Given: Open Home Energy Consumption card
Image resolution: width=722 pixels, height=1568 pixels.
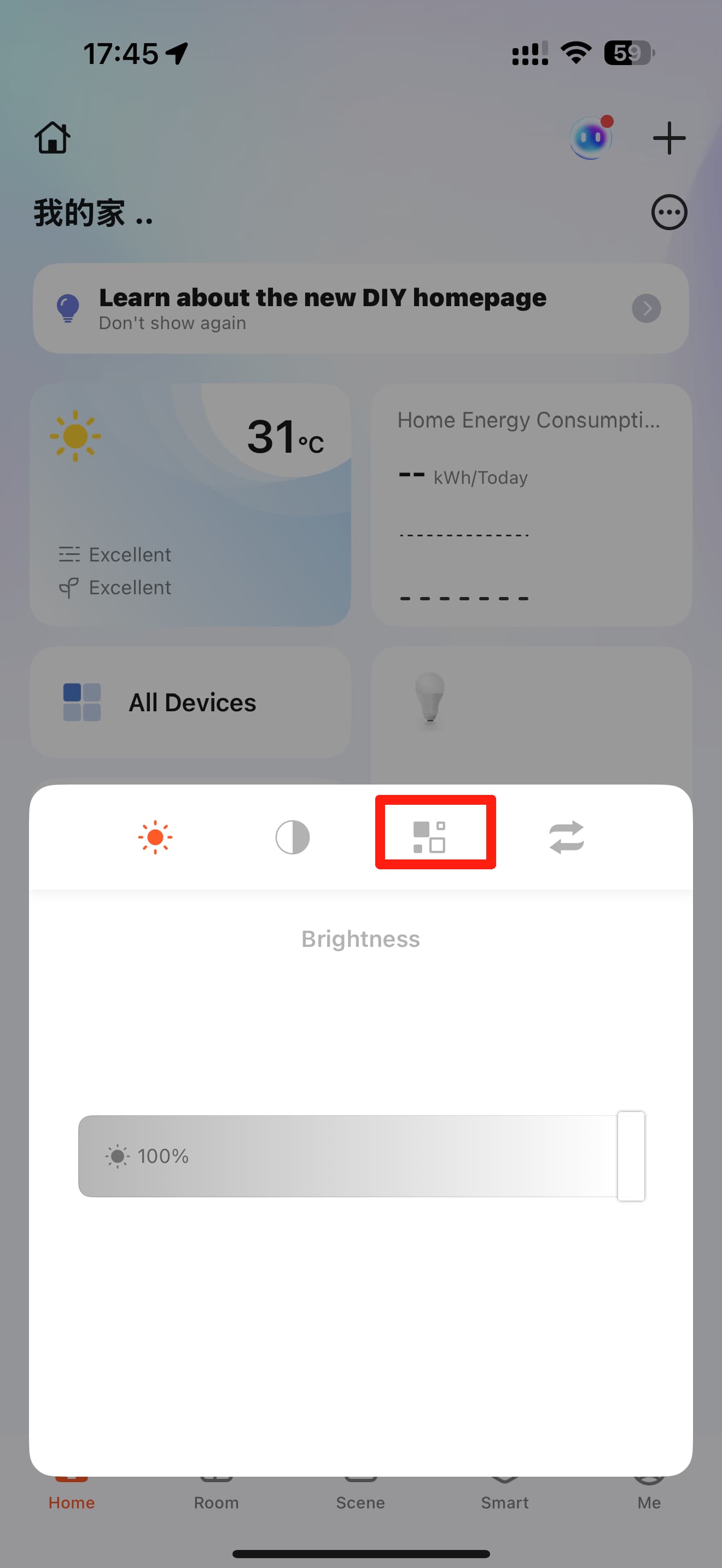Looking at the screenshot, I should pyautogui.click(x=531, y=505).
